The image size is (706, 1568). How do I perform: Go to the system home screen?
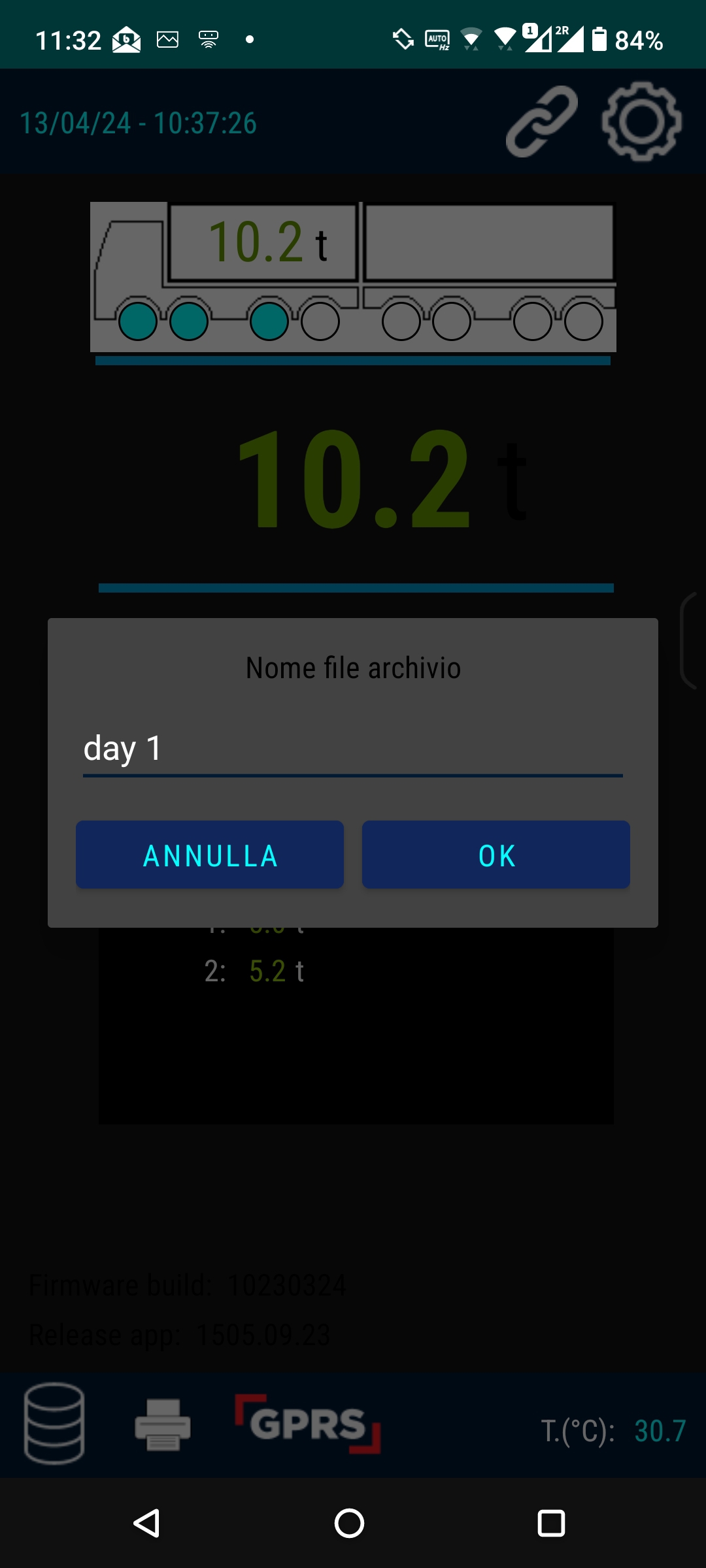click(350, 1523)
